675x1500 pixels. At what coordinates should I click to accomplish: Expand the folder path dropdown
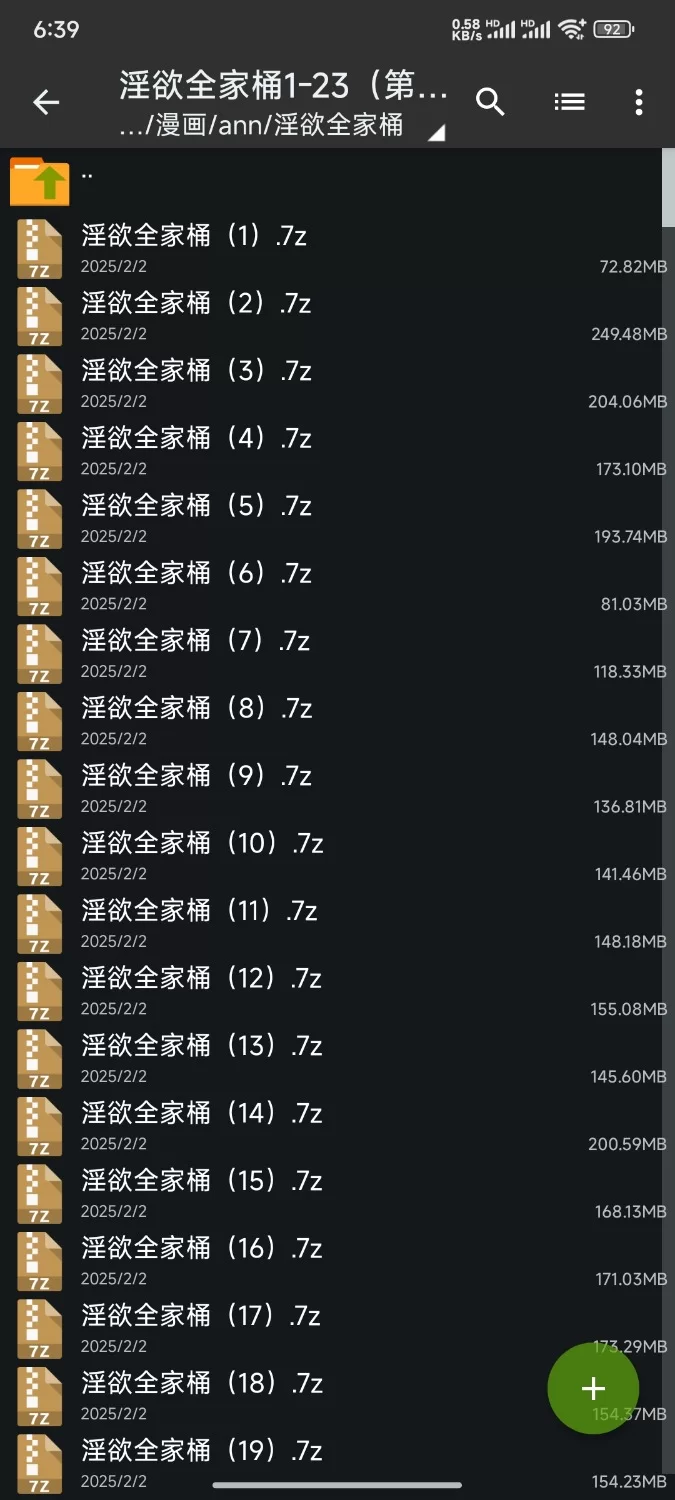click(x=436, y=133)
